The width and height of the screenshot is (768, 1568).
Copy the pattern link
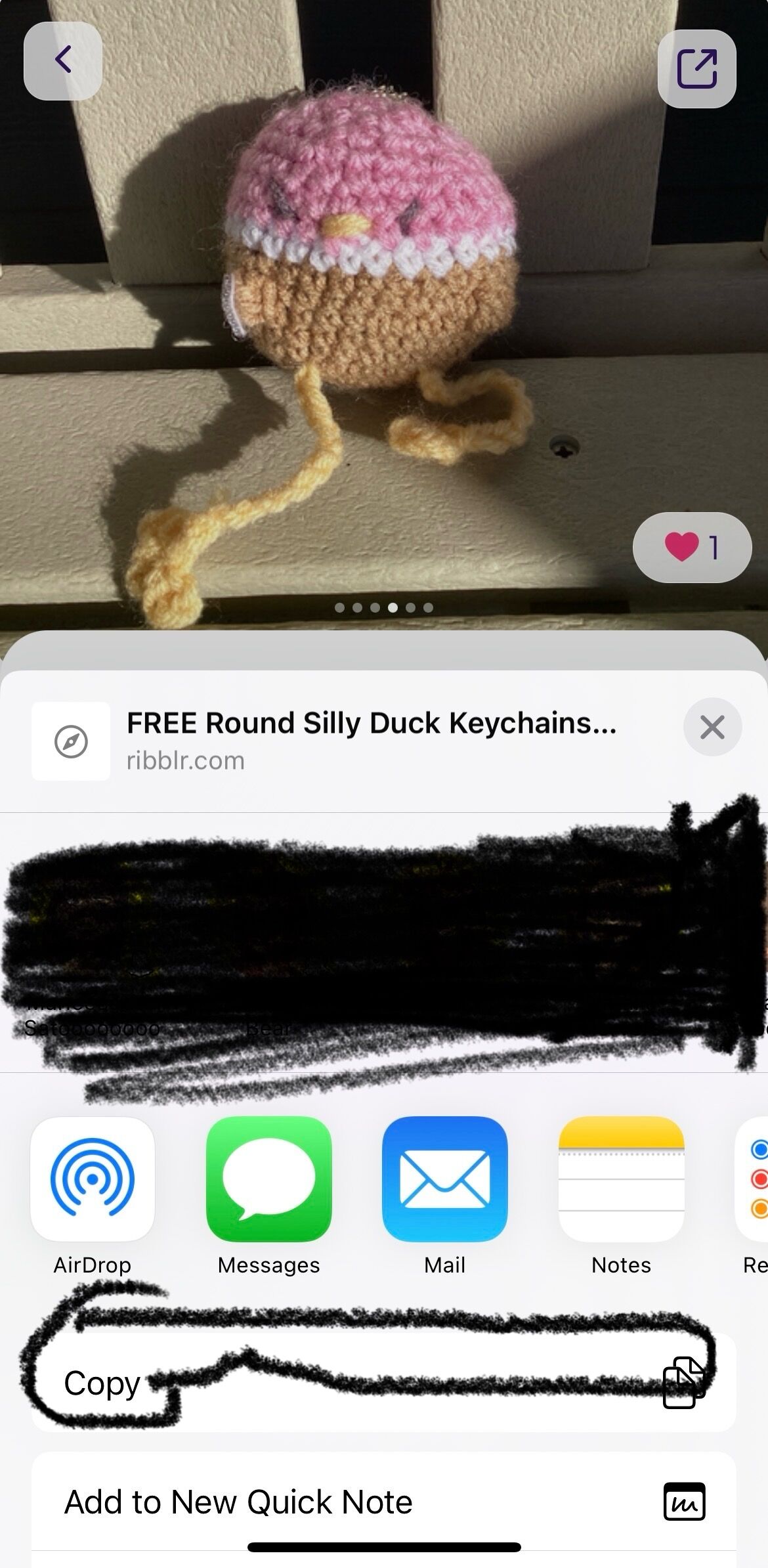point(383,1382)
